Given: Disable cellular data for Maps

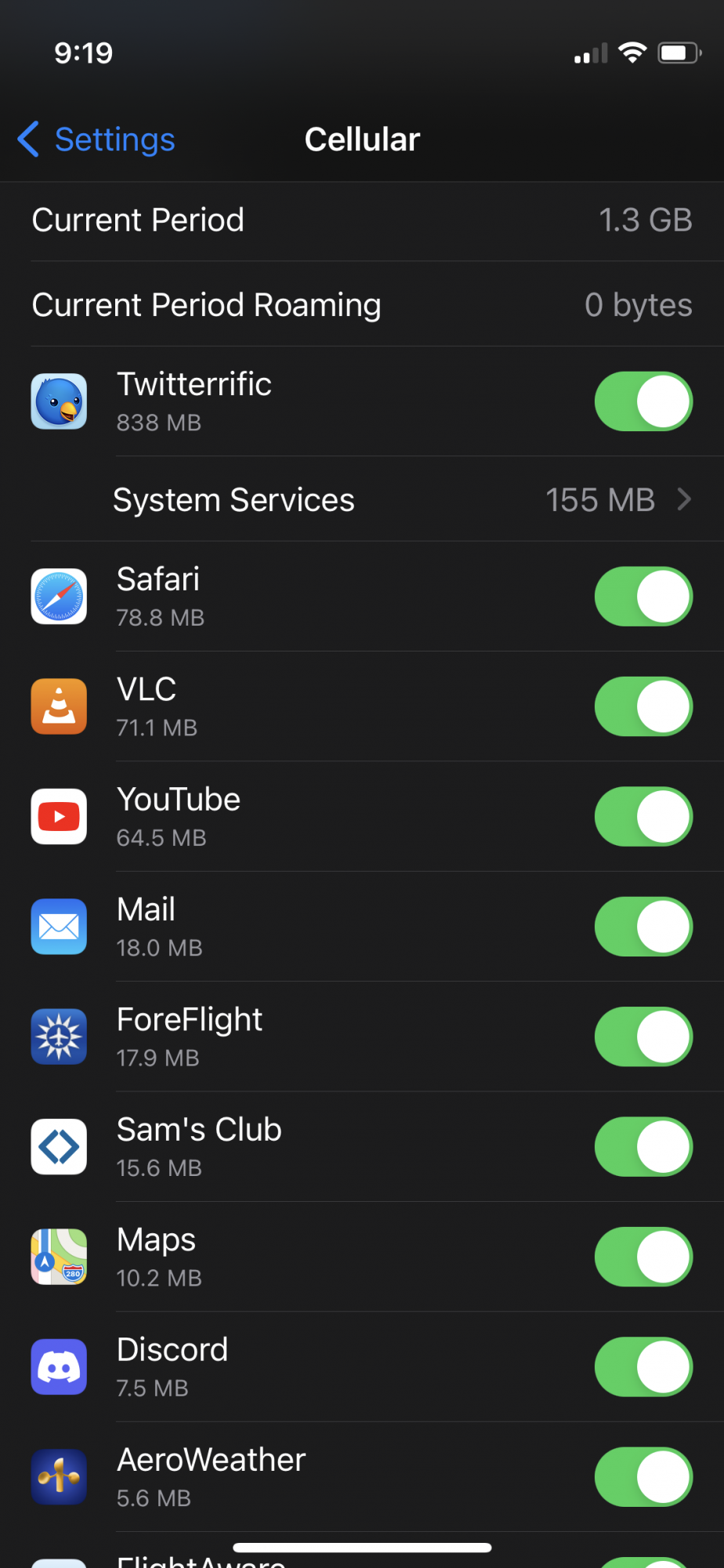Looking at the screenshot, I should [643, 1257].
